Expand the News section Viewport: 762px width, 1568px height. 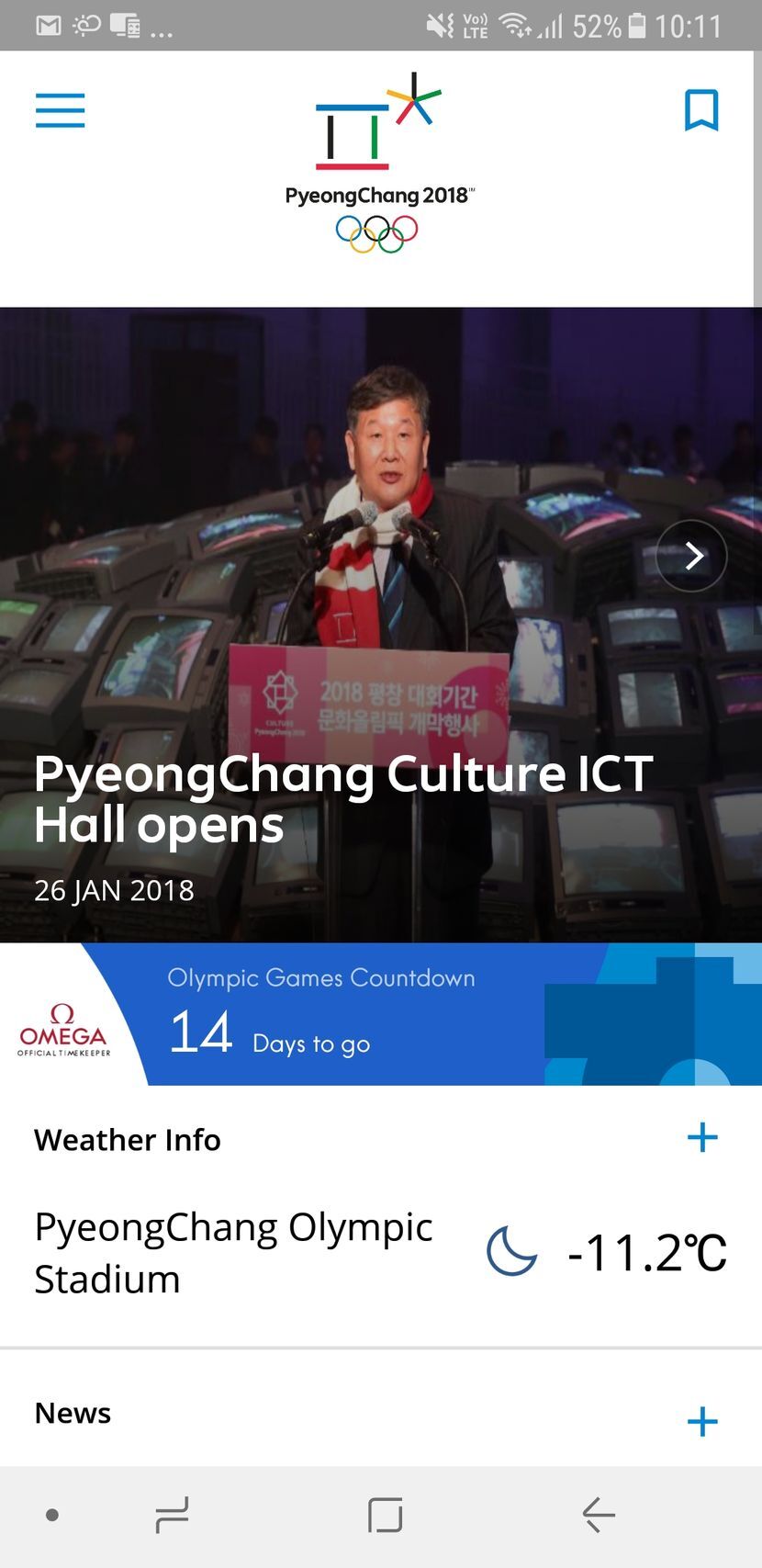(x=701, y=1420)
